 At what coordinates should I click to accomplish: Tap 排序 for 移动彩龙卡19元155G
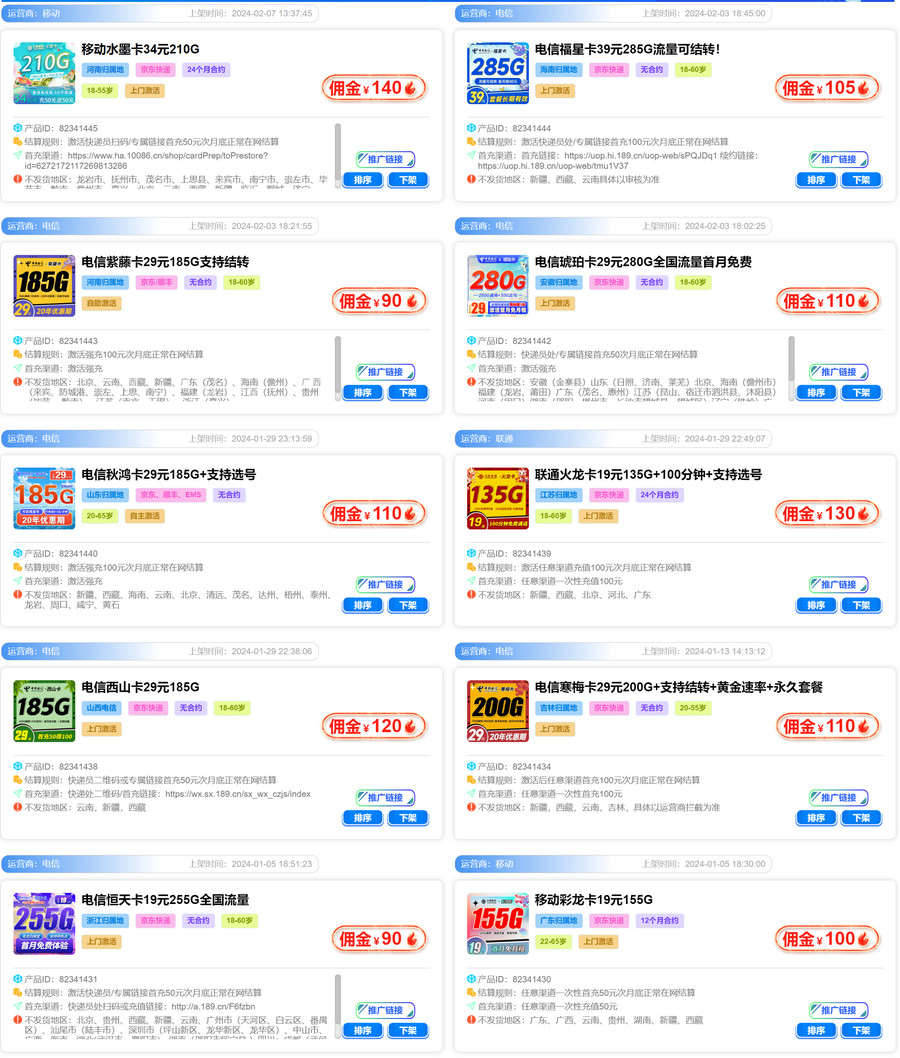pos(816,1030)
